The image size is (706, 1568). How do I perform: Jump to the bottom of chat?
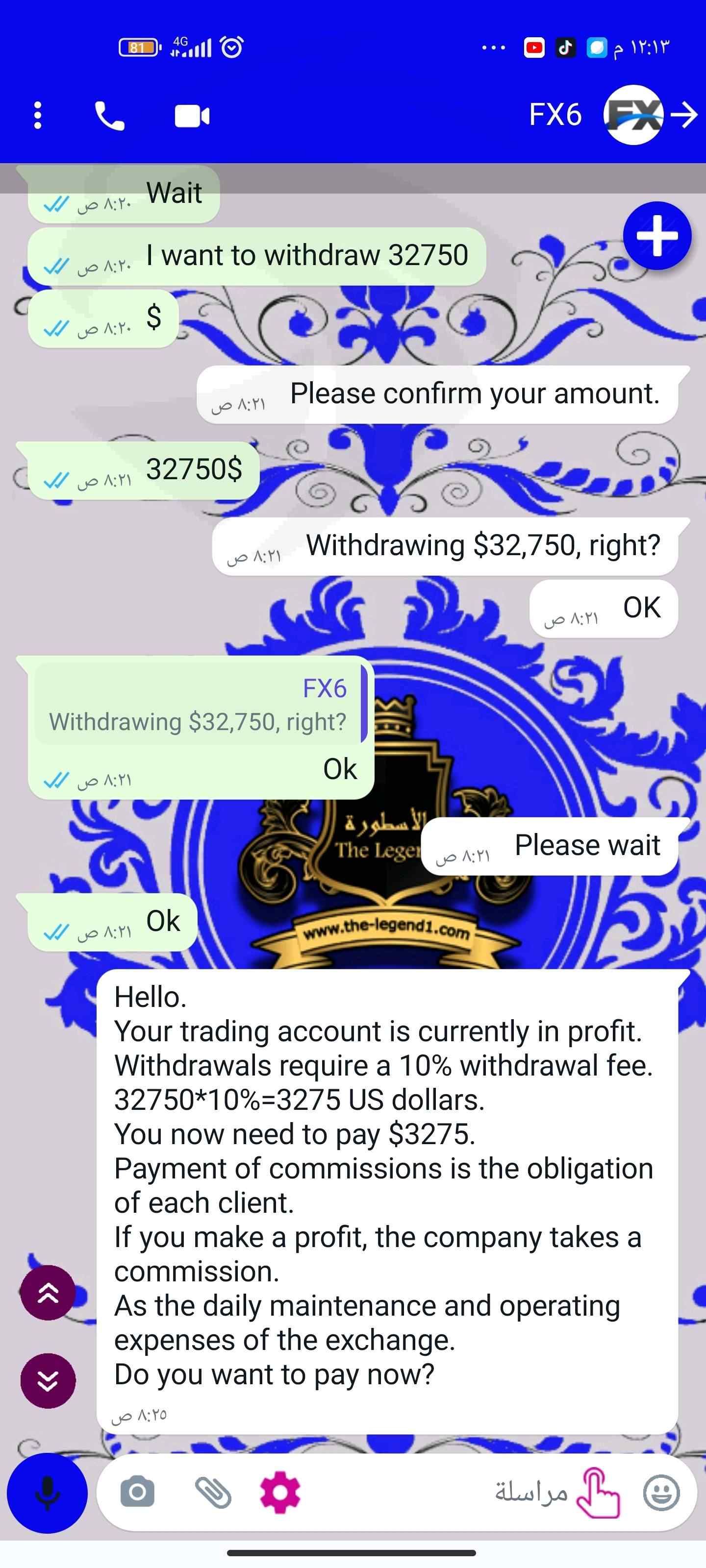[48, 1380]
